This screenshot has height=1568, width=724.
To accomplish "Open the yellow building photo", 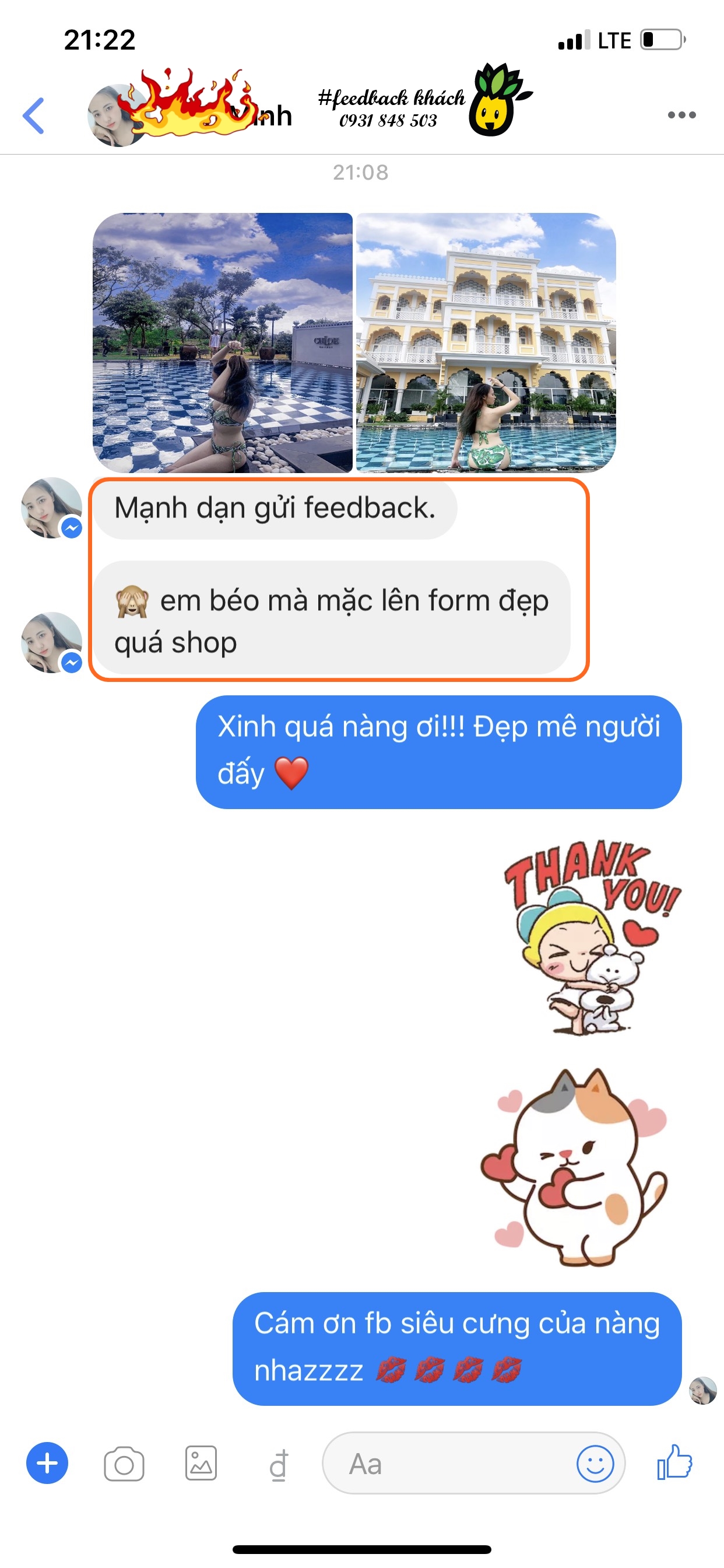I will tap(486, 342).
